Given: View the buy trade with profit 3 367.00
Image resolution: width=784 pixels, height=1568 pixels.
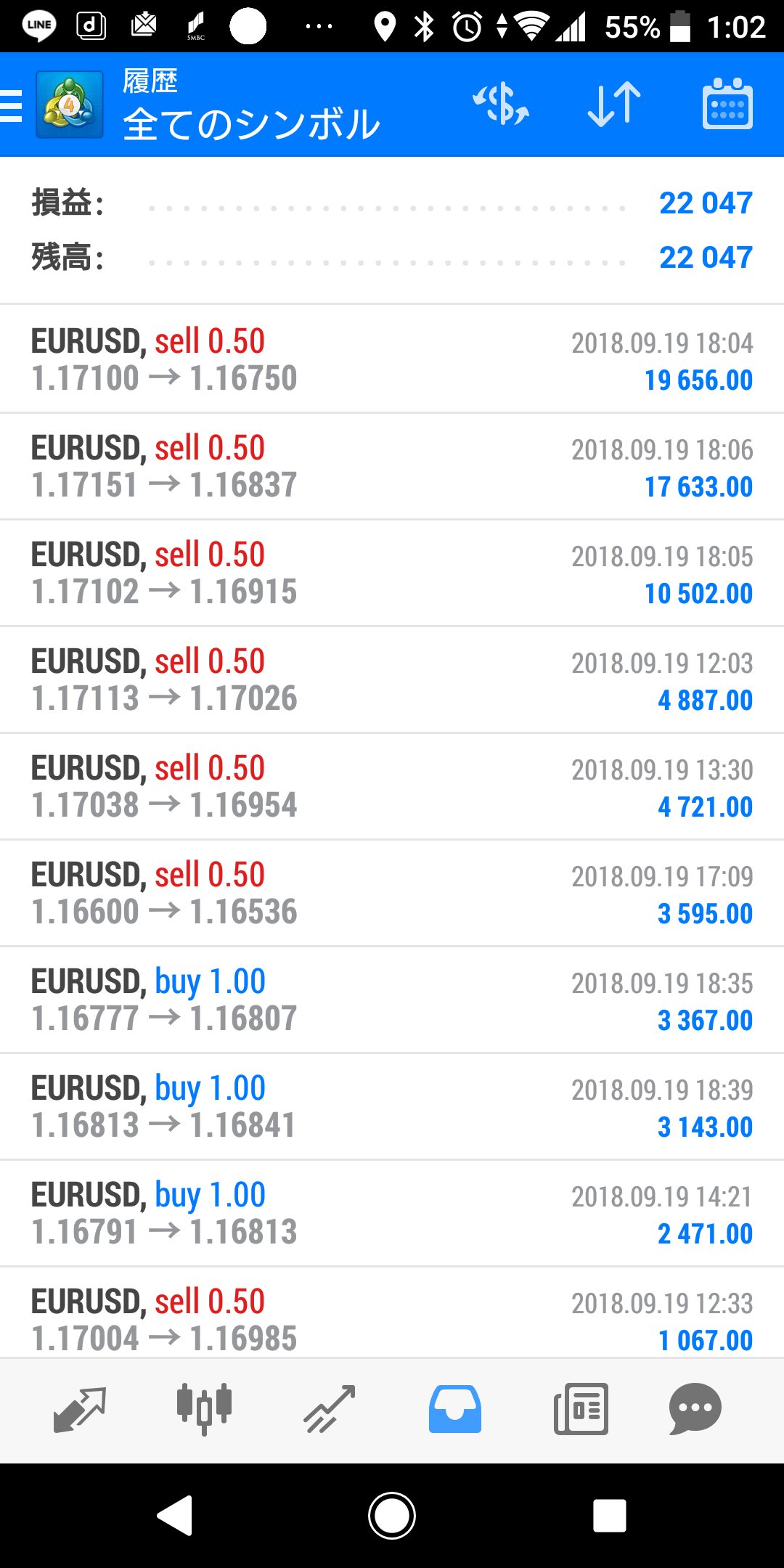Looking at the screenshot, I should pos(392,1000).
